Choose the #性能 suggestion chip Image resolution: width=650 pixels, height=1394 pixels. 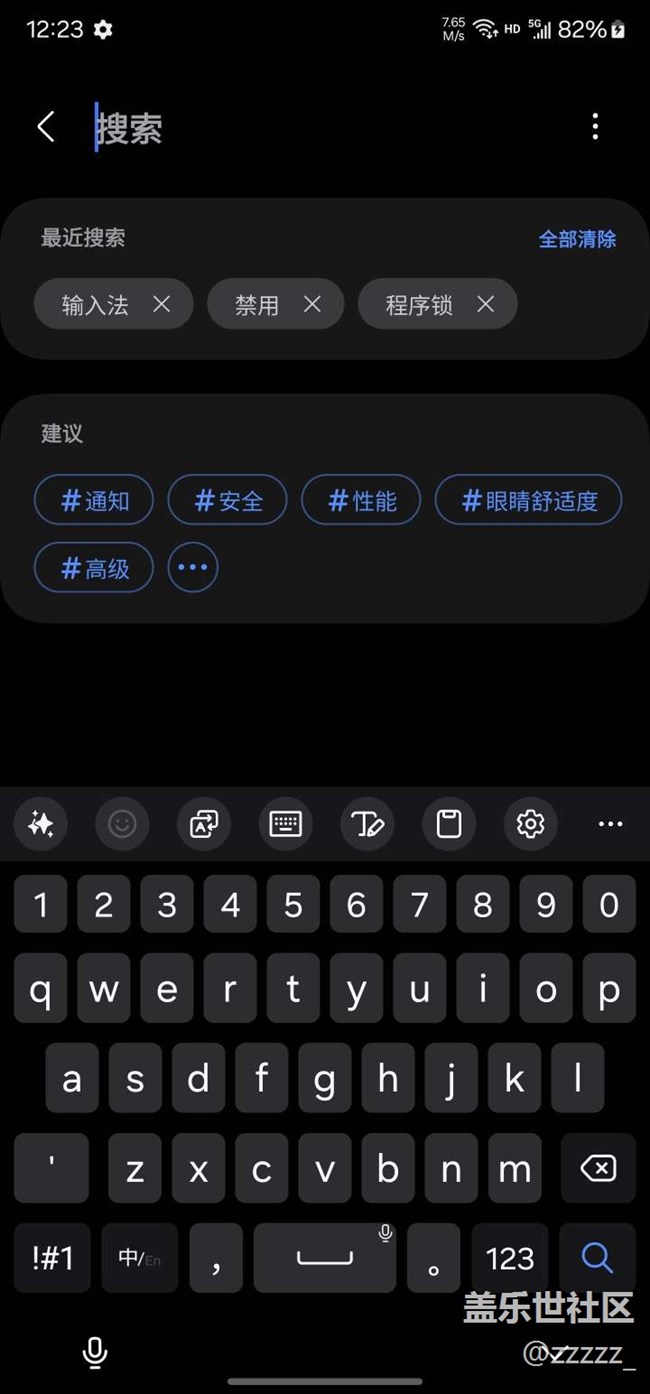coord(361,500)
